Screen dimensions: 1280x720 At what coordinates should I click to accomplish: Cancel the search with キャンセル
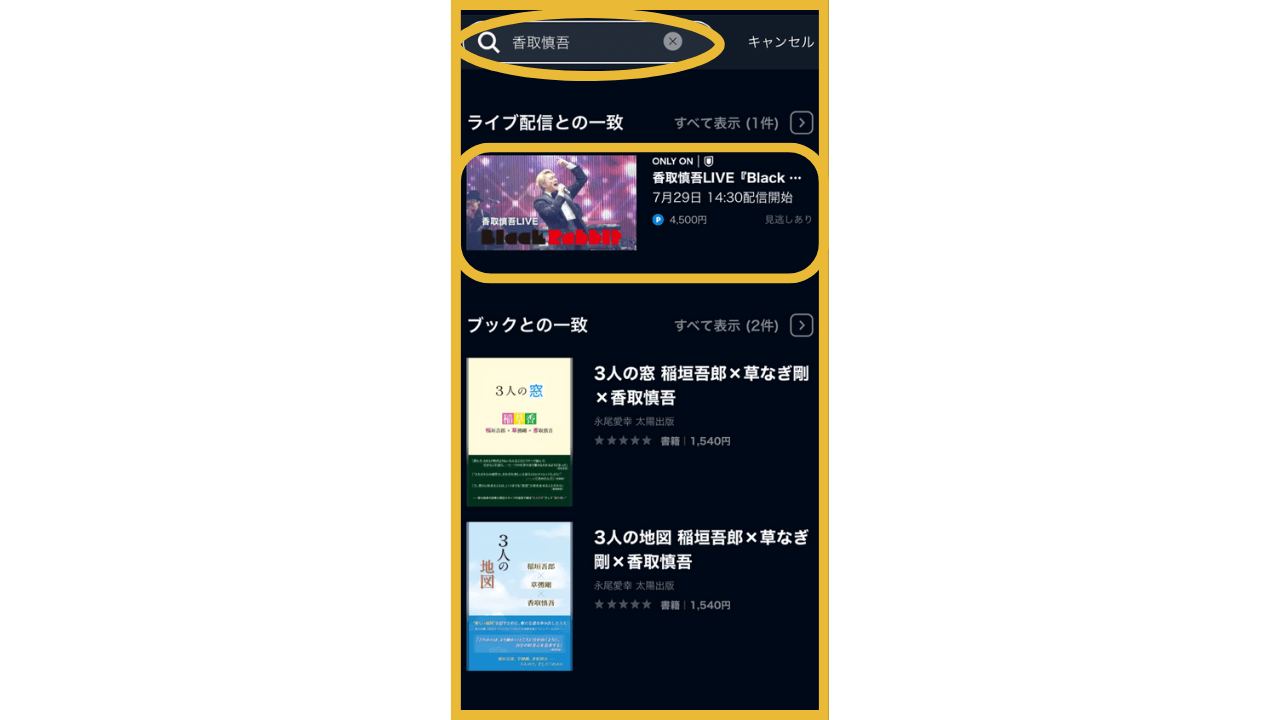pyautogui.click(x=780, y=42)
